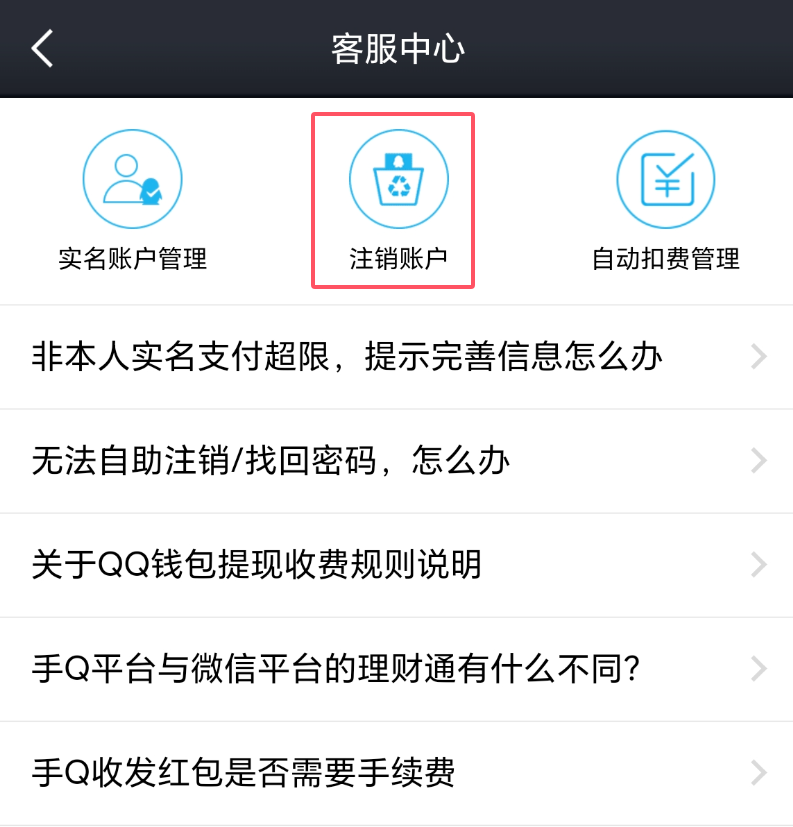Read 关于QQ钱包提现收费规则说明
793x827 pixels.
click(396, 565)
